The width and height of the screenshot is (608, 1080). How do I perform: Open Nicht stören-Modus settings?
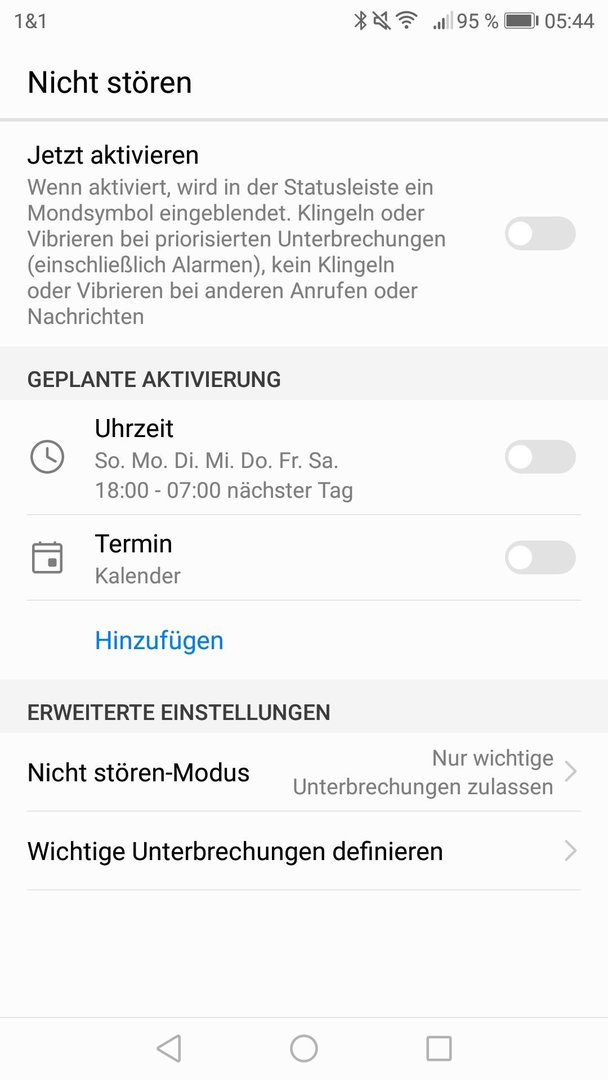click(304, 772)
